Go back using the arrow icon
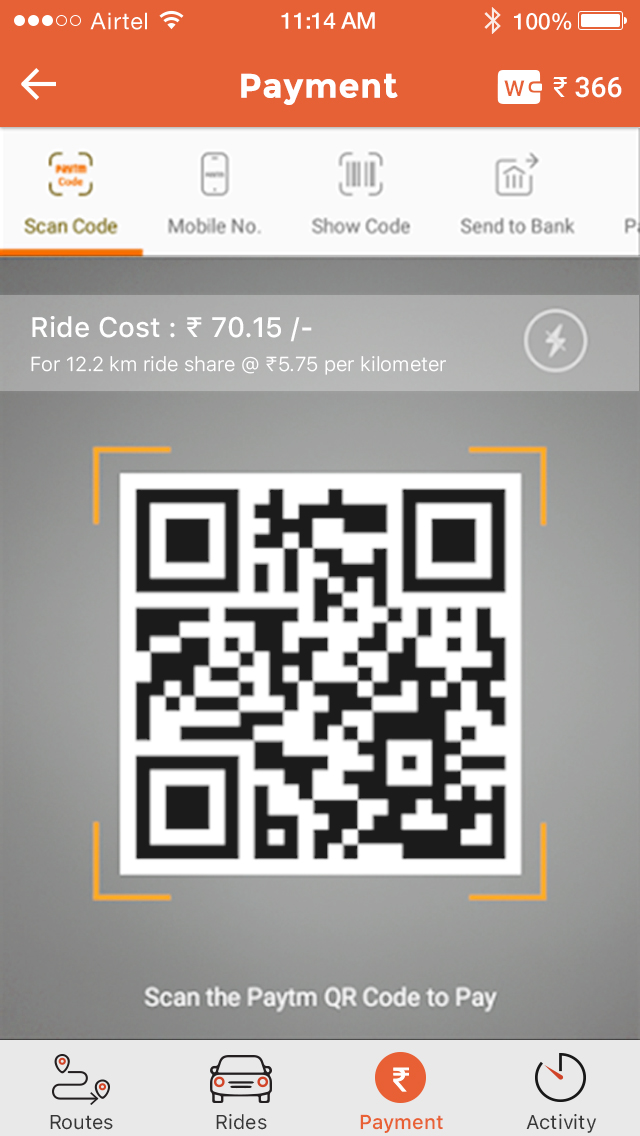This screenshot has width=640, height=1136. [40, 86]
